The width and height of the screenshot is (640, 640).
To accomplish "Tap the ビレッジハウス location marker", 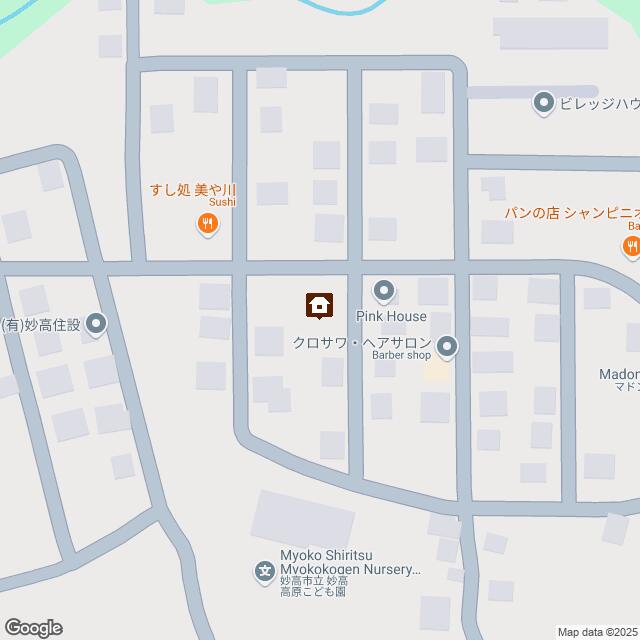I will pyautogui.click(x=543, y=101).
